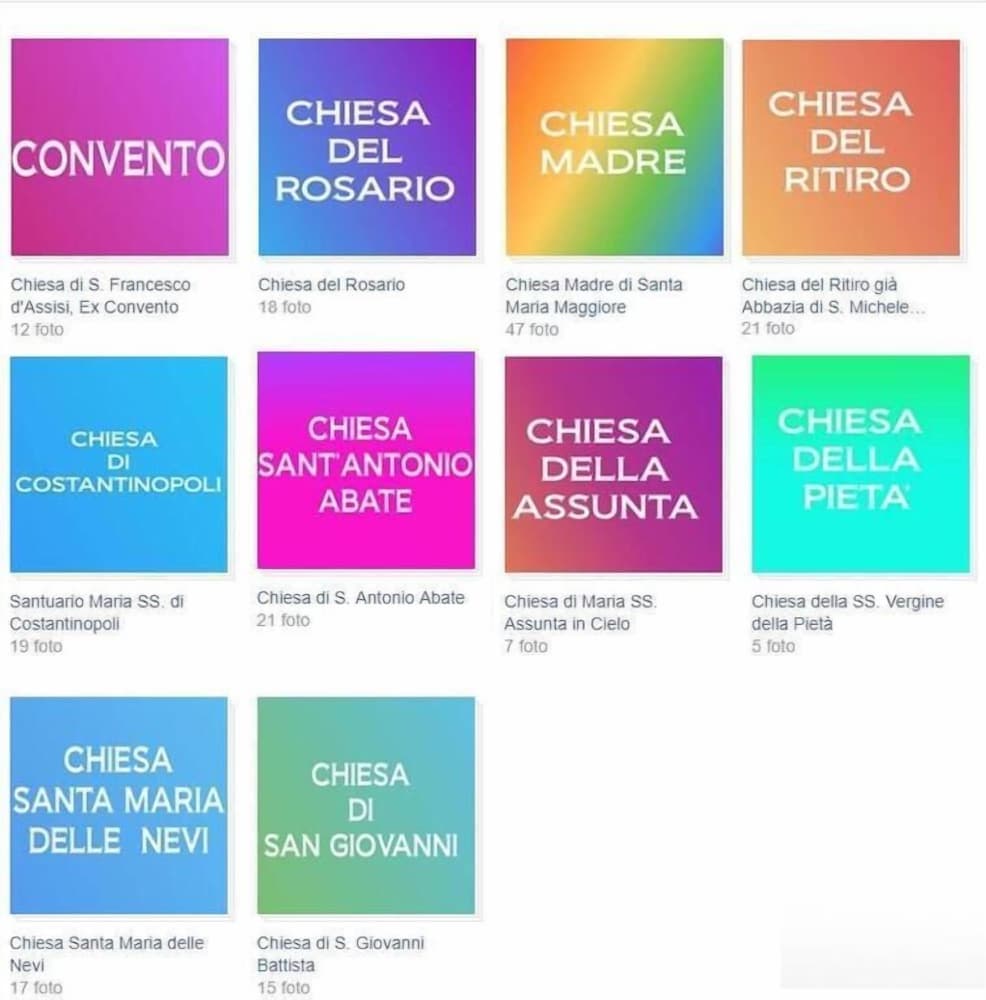Viewport: 986px width, 1000px height.
Task: Open the Chiesa del Rosario album
Action: pyautogui.click(x=366, y=147)
